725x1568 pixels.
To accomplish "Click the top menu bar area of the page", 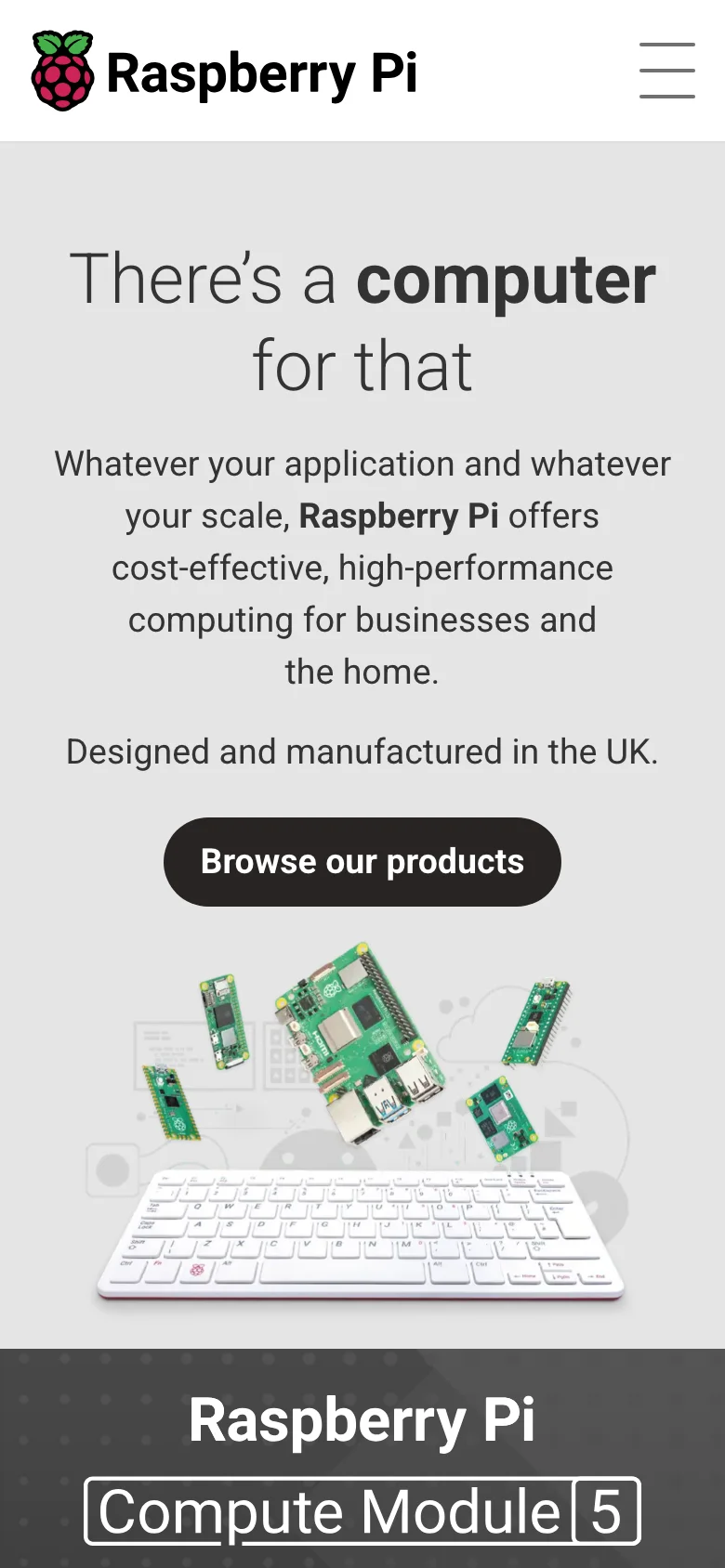I will (362, 70).
